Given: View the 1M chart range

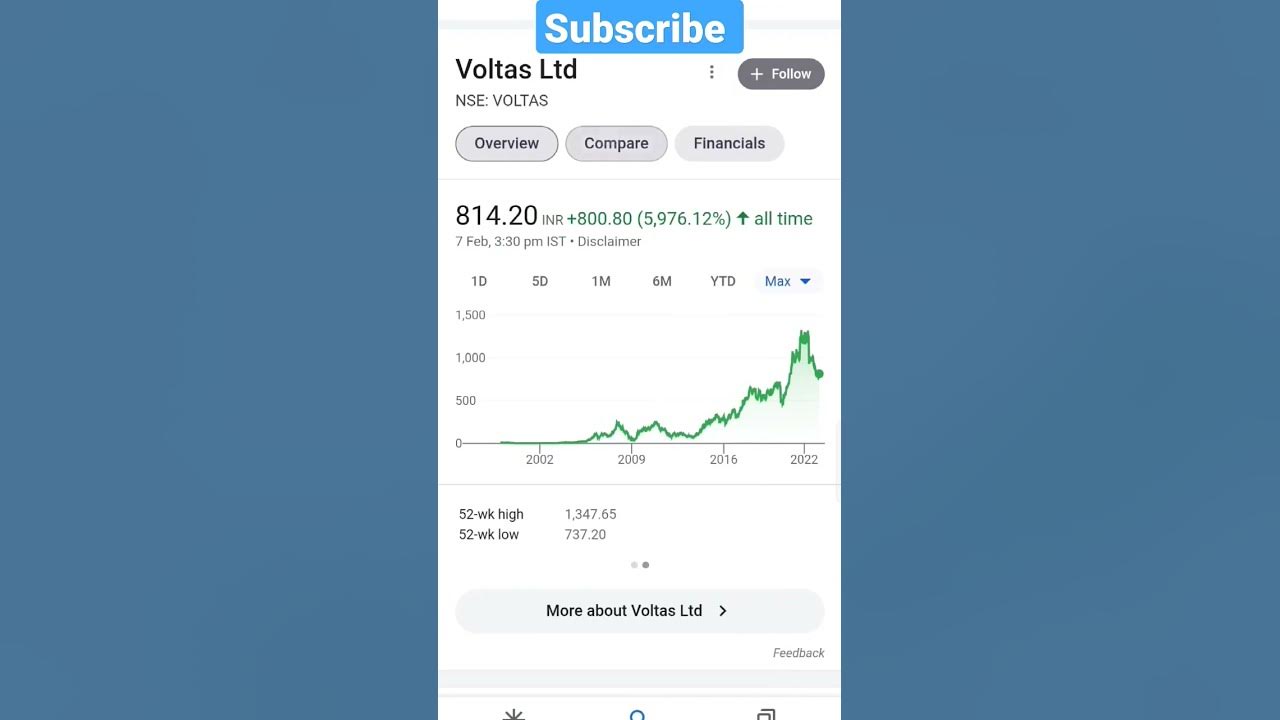Looking at the screenshot, I should [601, 281].
